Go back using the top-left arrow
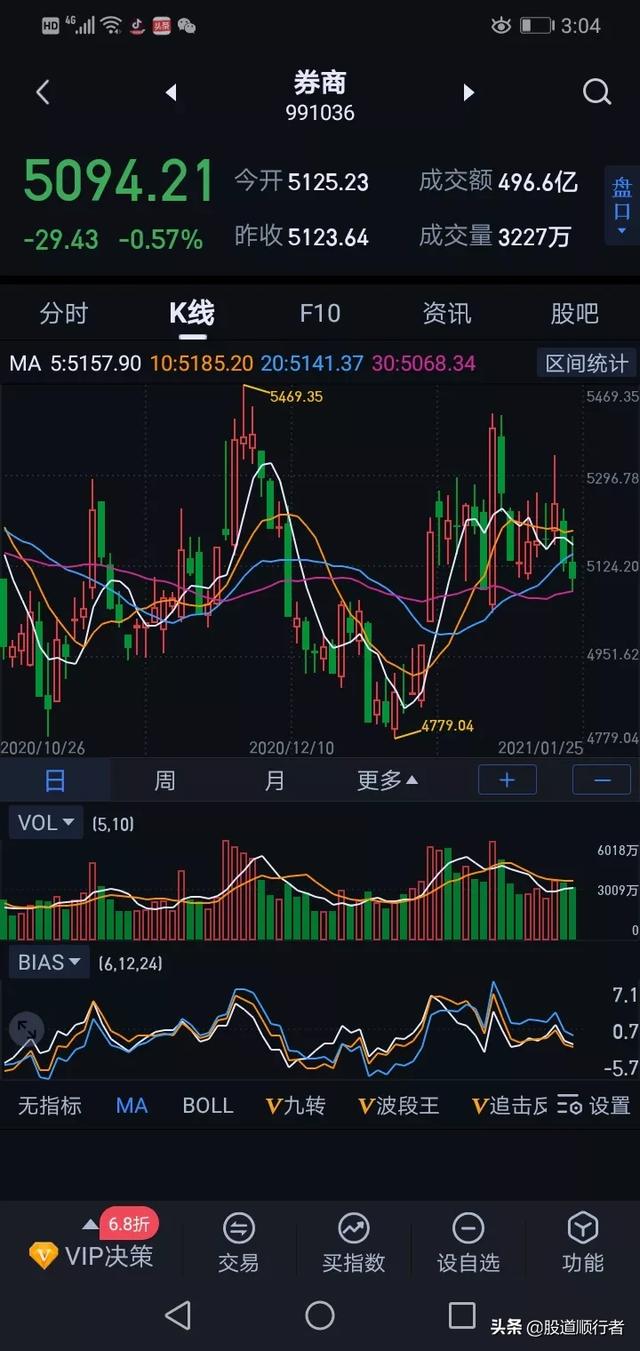The width and height of the screenshot is (640, 1351). (42, 93)
